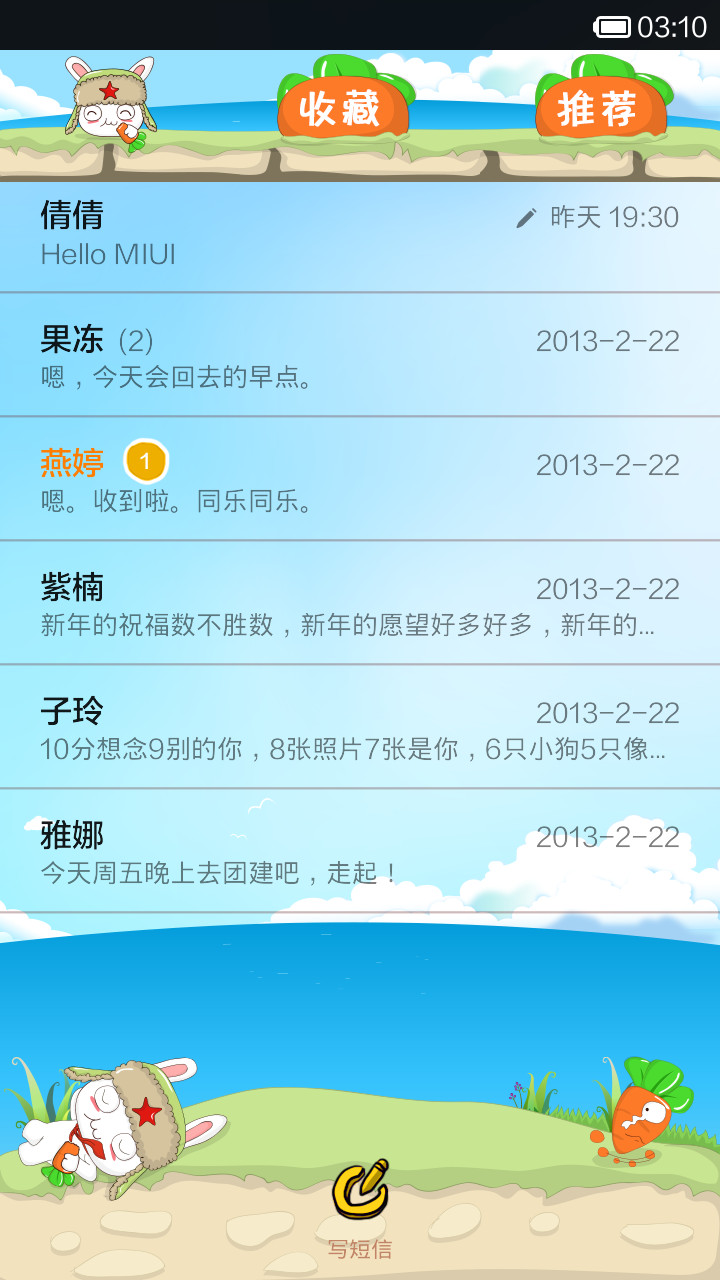Read the unread message from 燕婷
The height and width of the screenshot is (1280, 720).
(x=360, y=479)
